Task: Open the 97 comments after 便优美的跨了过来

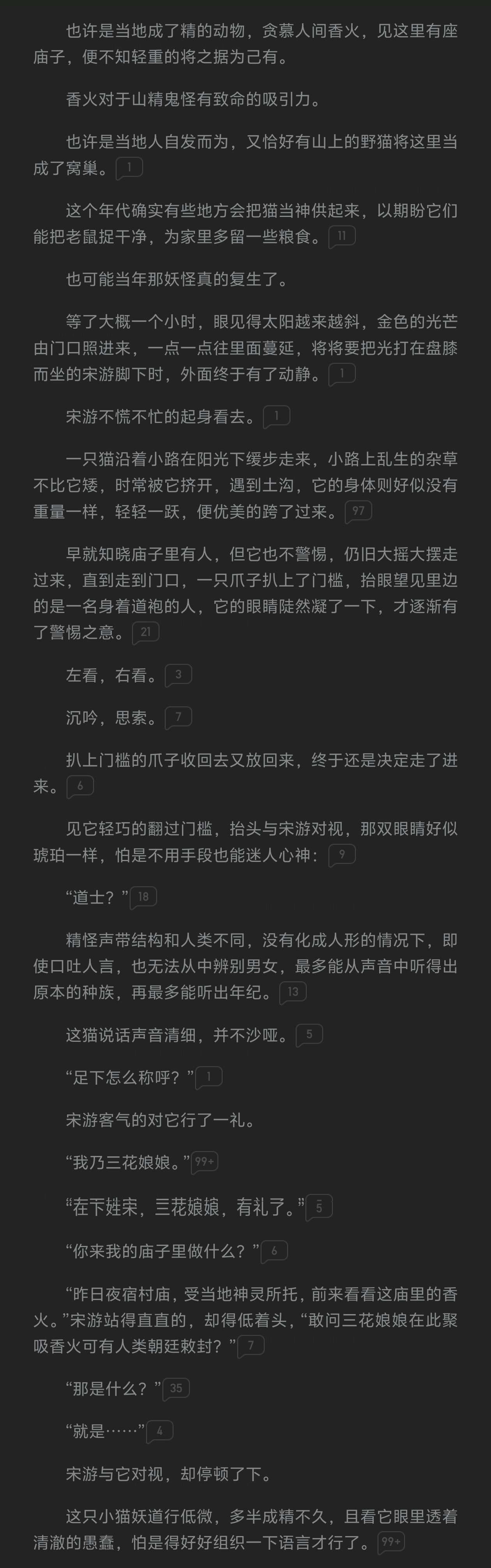Action: (x=358, y=511)
